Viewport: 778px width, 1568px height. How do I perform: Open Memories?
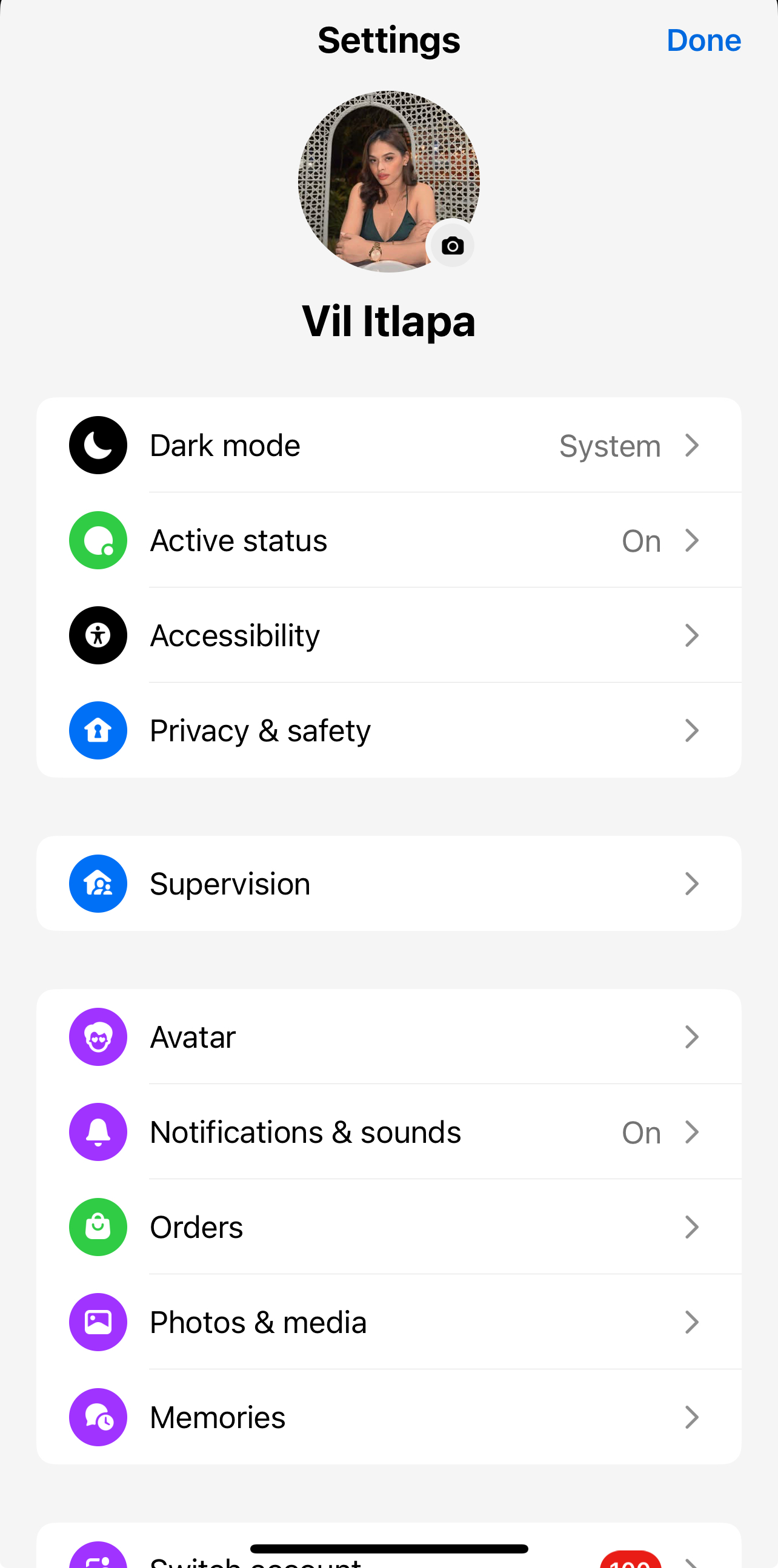389,1417
